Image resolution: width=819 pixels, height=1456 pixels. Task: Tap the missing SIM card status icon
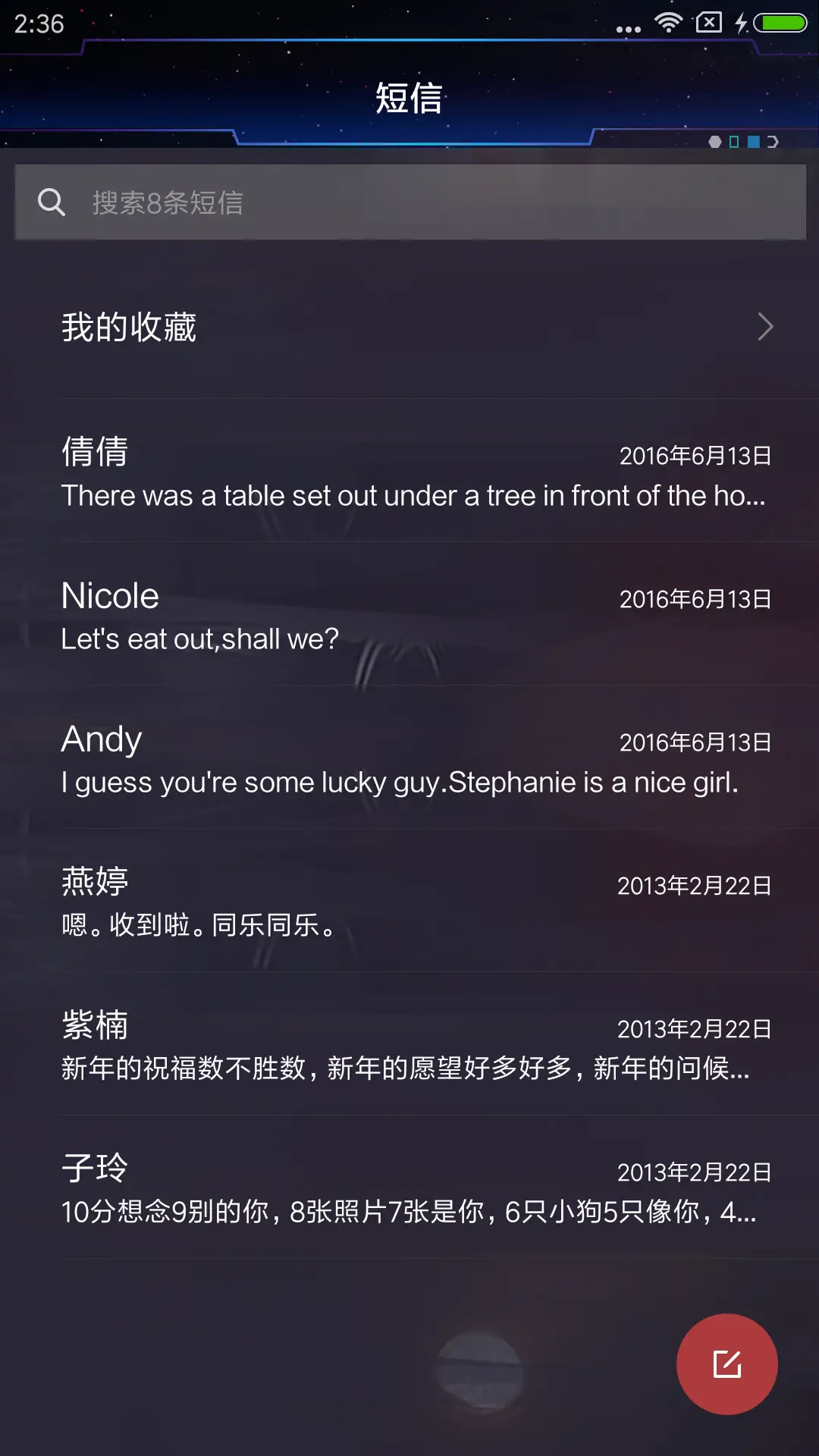point(709,21)
